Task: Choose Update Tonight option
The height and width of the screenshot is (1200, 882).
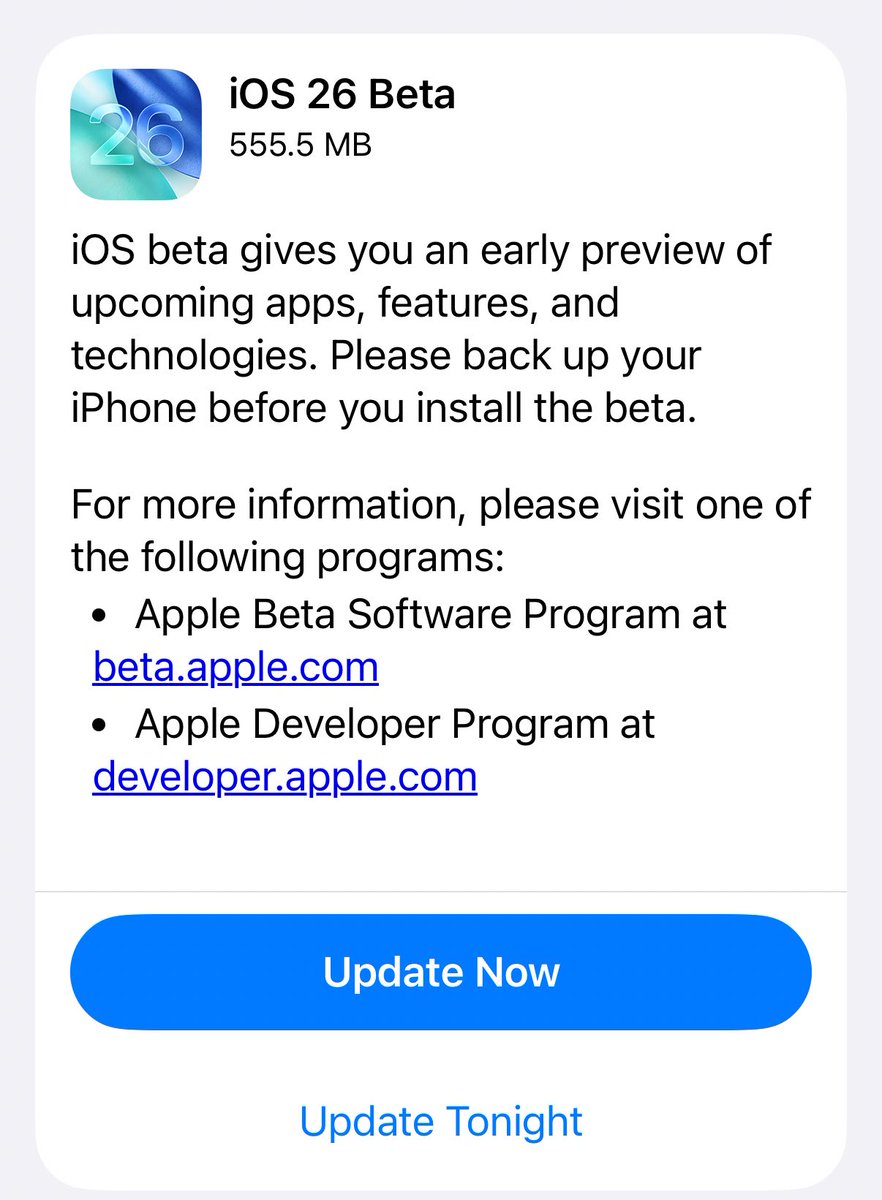Action: click(x=440, y=1121)
